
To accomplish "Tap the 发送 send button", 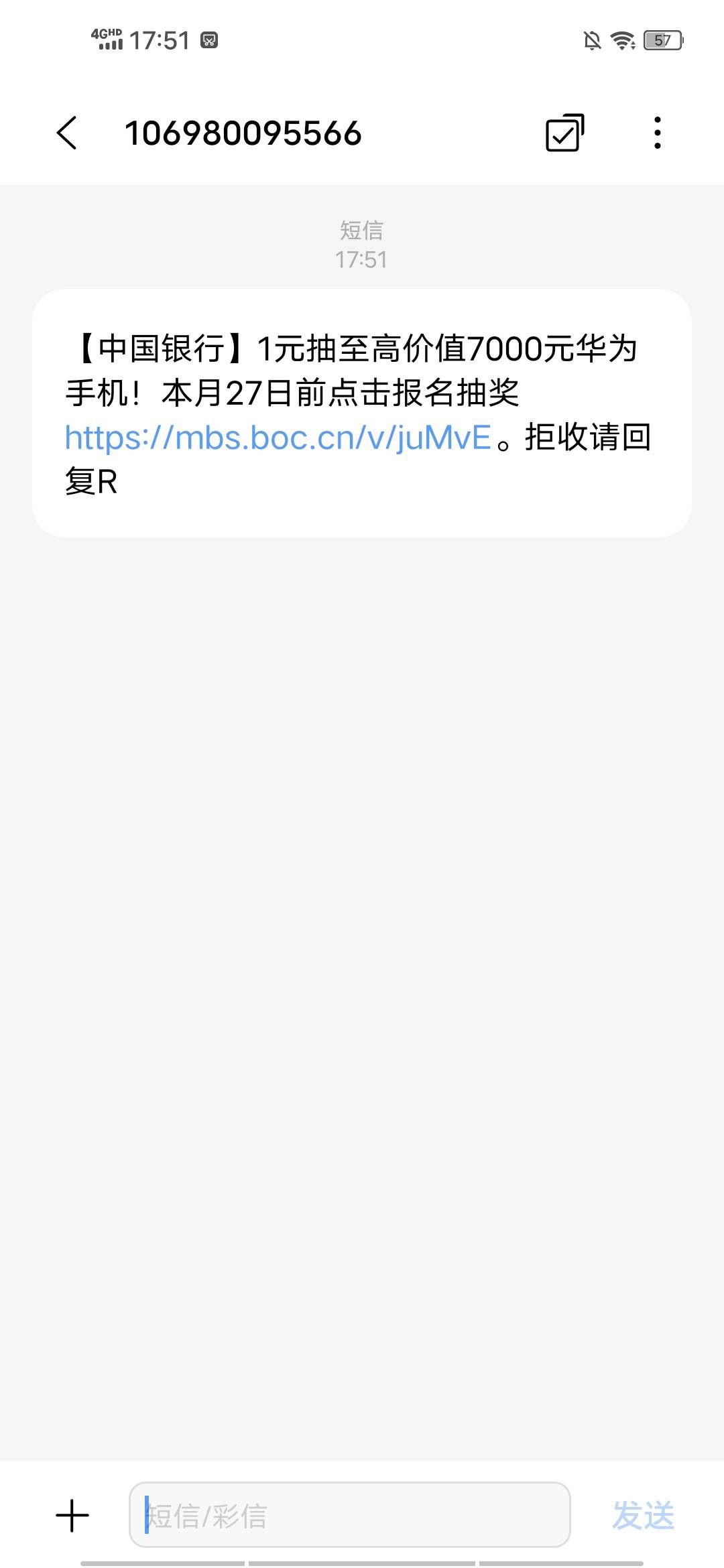I will point(643,1516).
